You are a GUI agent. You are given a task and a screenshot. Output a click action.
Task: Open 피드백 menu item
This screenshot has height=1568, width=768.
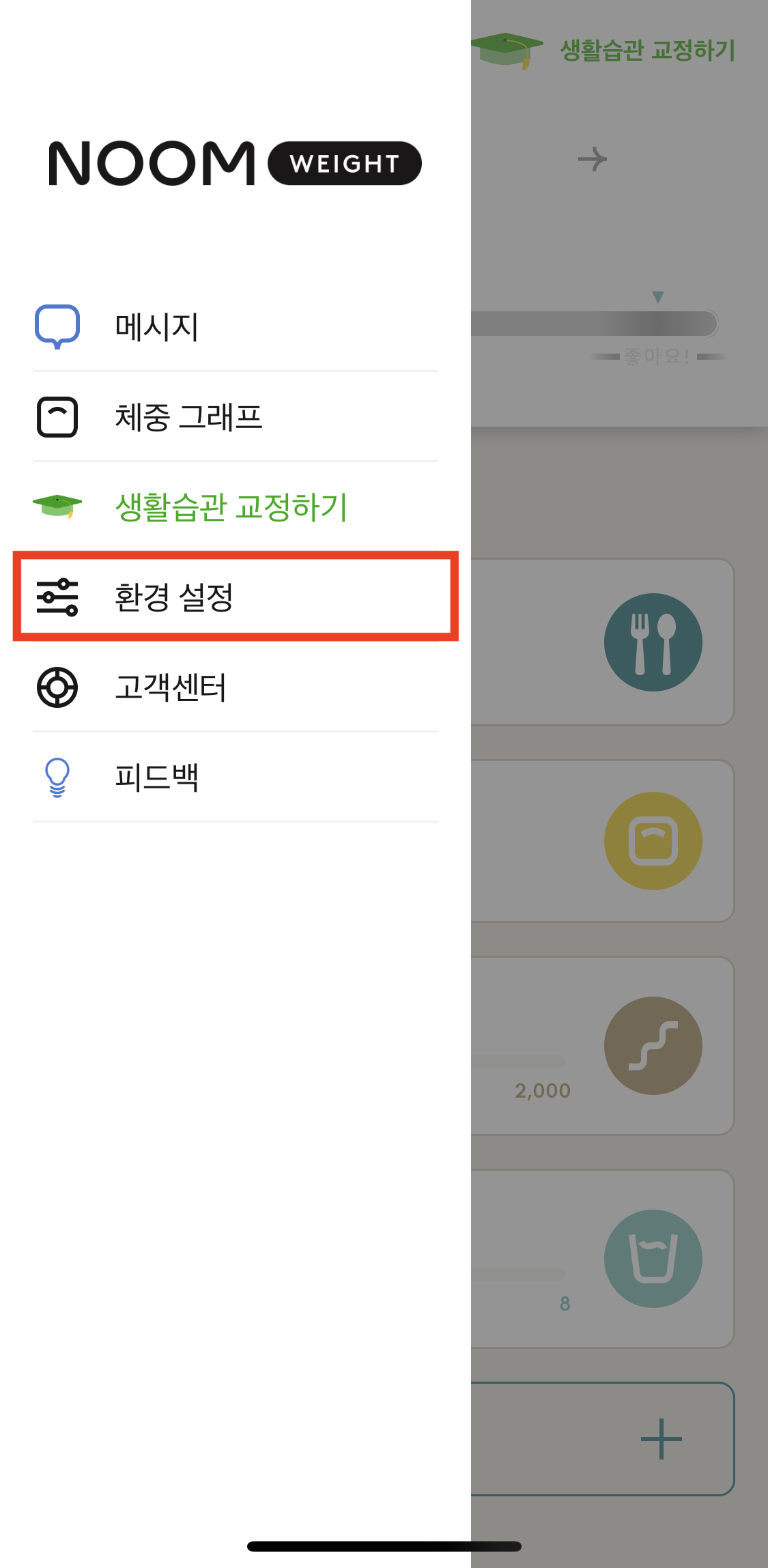[157, 778]
